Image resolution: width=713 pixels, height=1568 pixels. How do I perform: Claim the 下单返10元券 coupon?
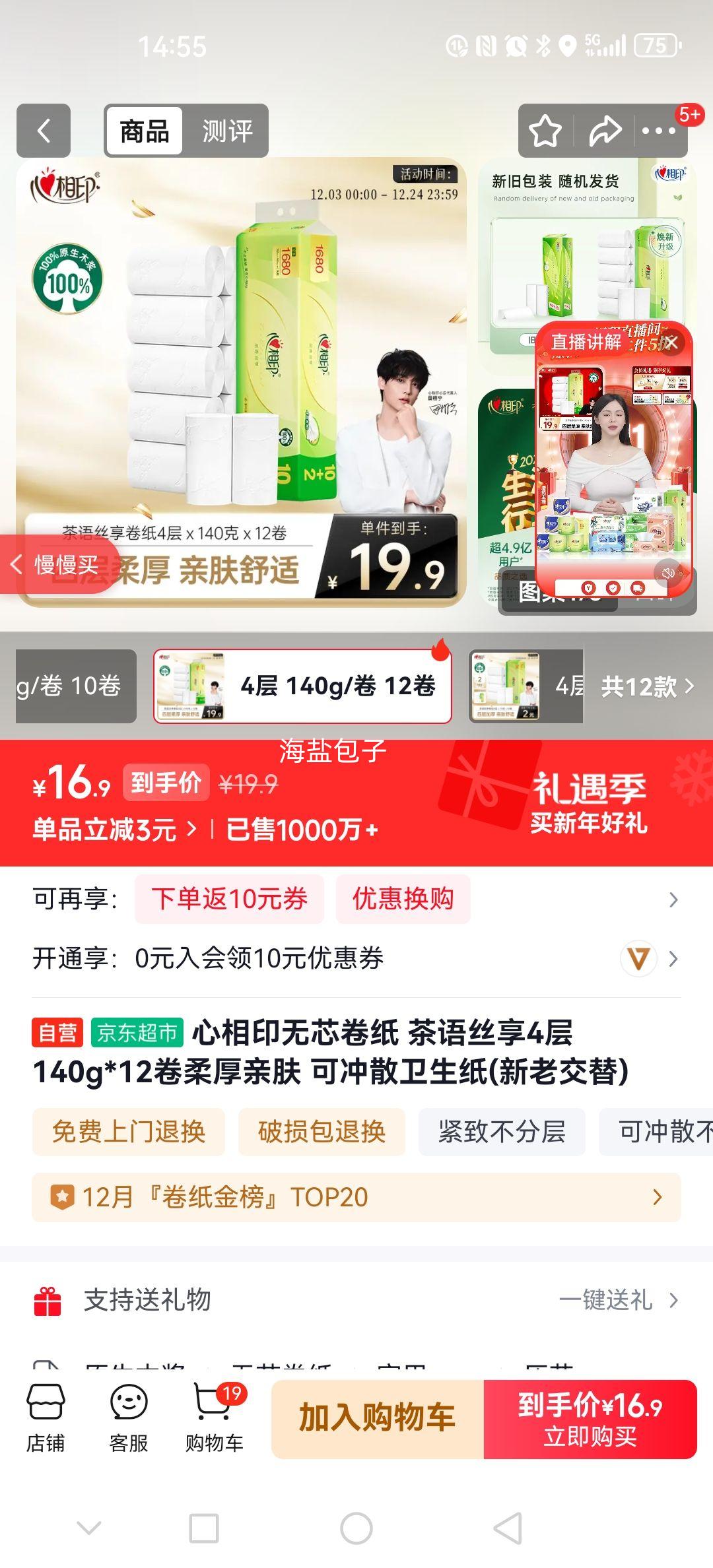(x=228, y=898)
